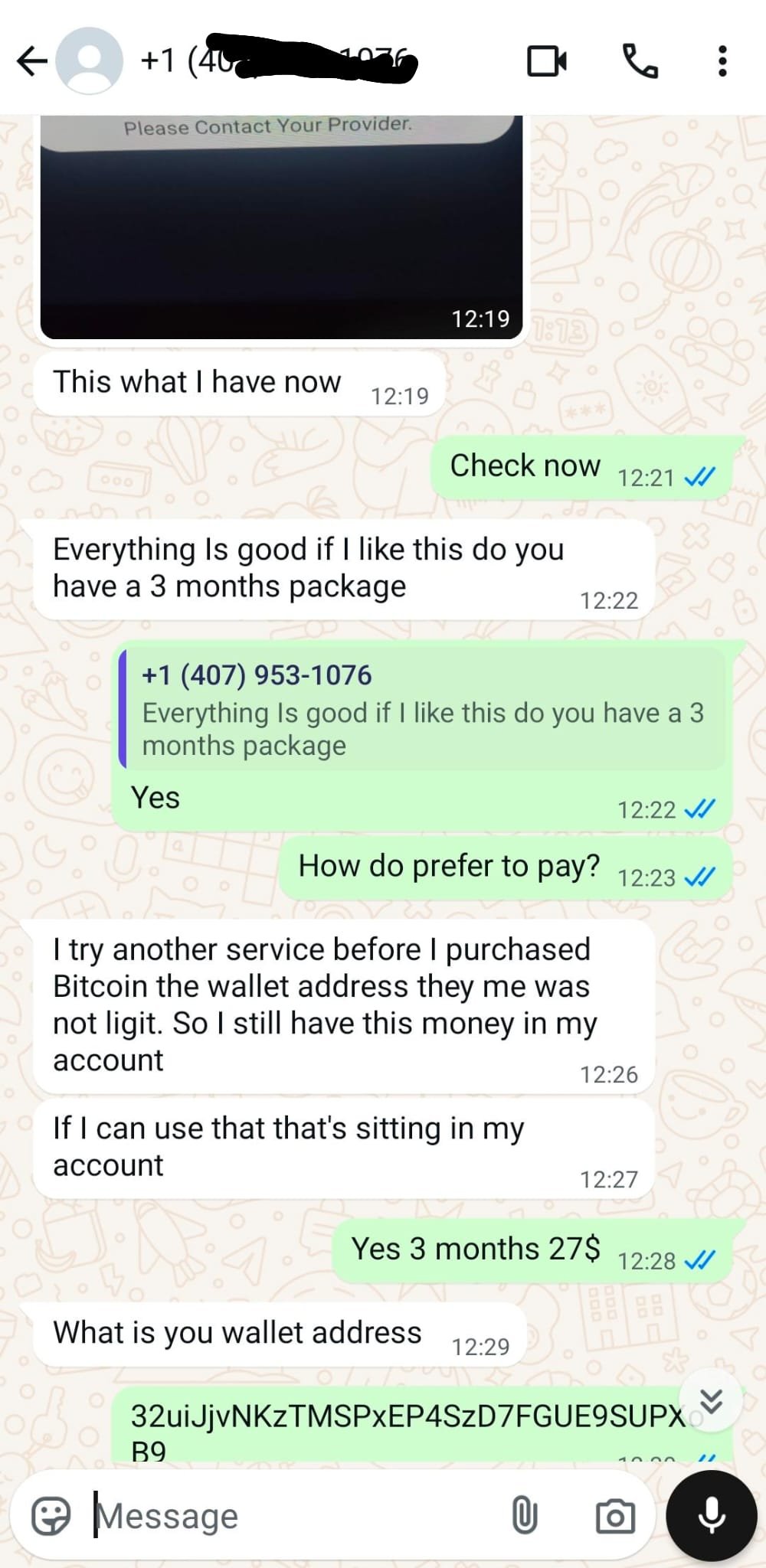Start a video call

[547, 60]
